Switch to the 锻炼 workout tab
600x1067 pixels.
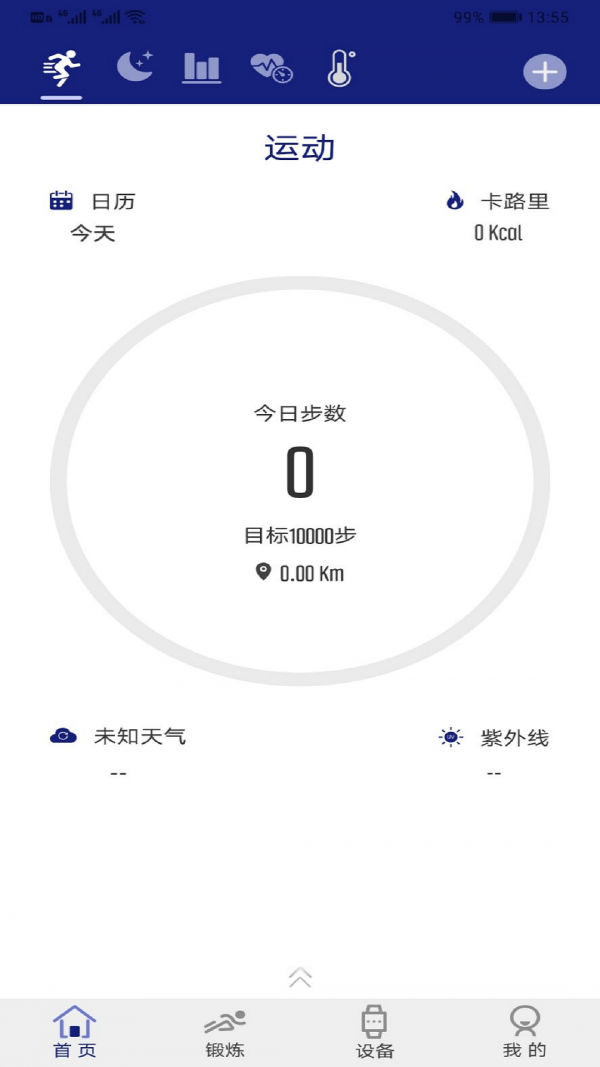225,1033
